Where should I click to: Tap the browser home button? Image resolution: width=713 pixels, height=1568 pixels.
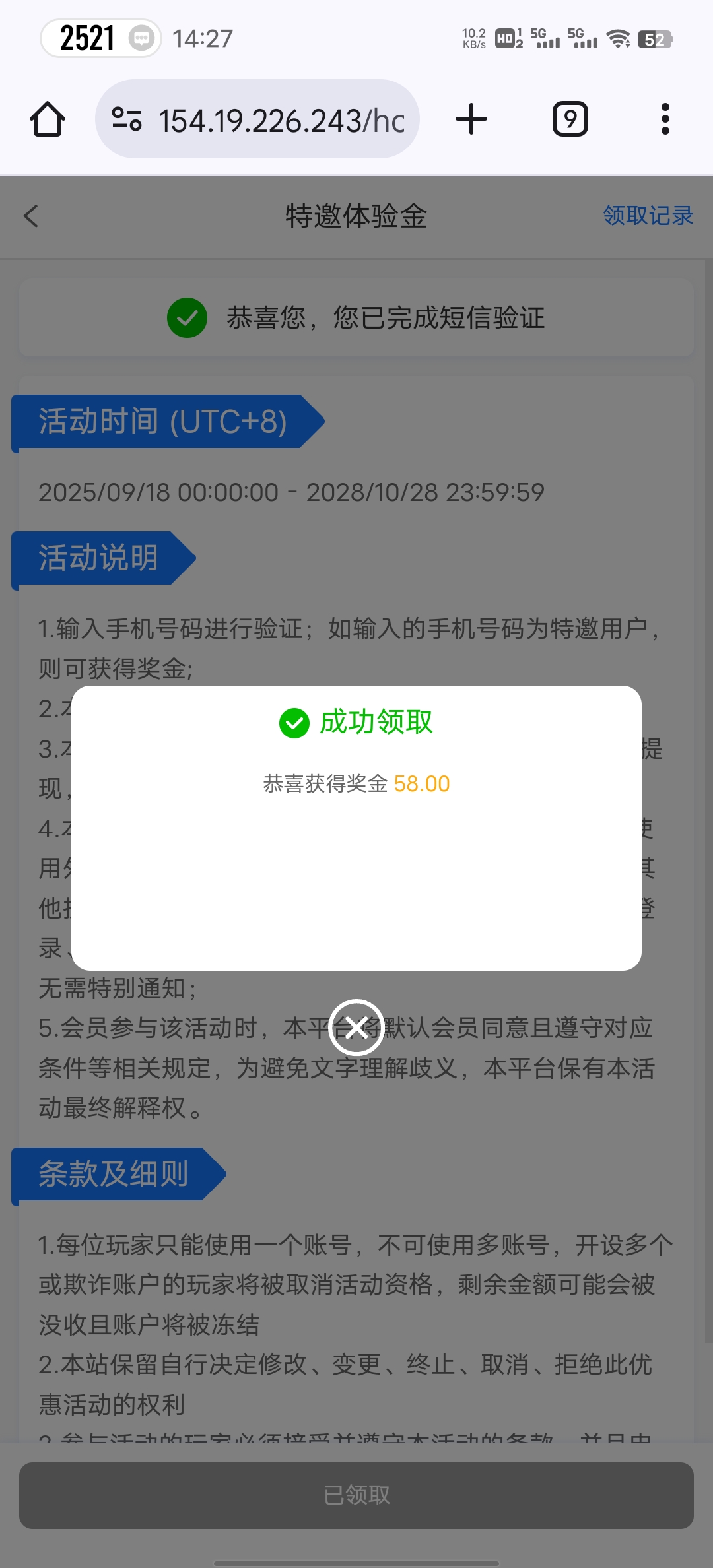click(48, 119)
